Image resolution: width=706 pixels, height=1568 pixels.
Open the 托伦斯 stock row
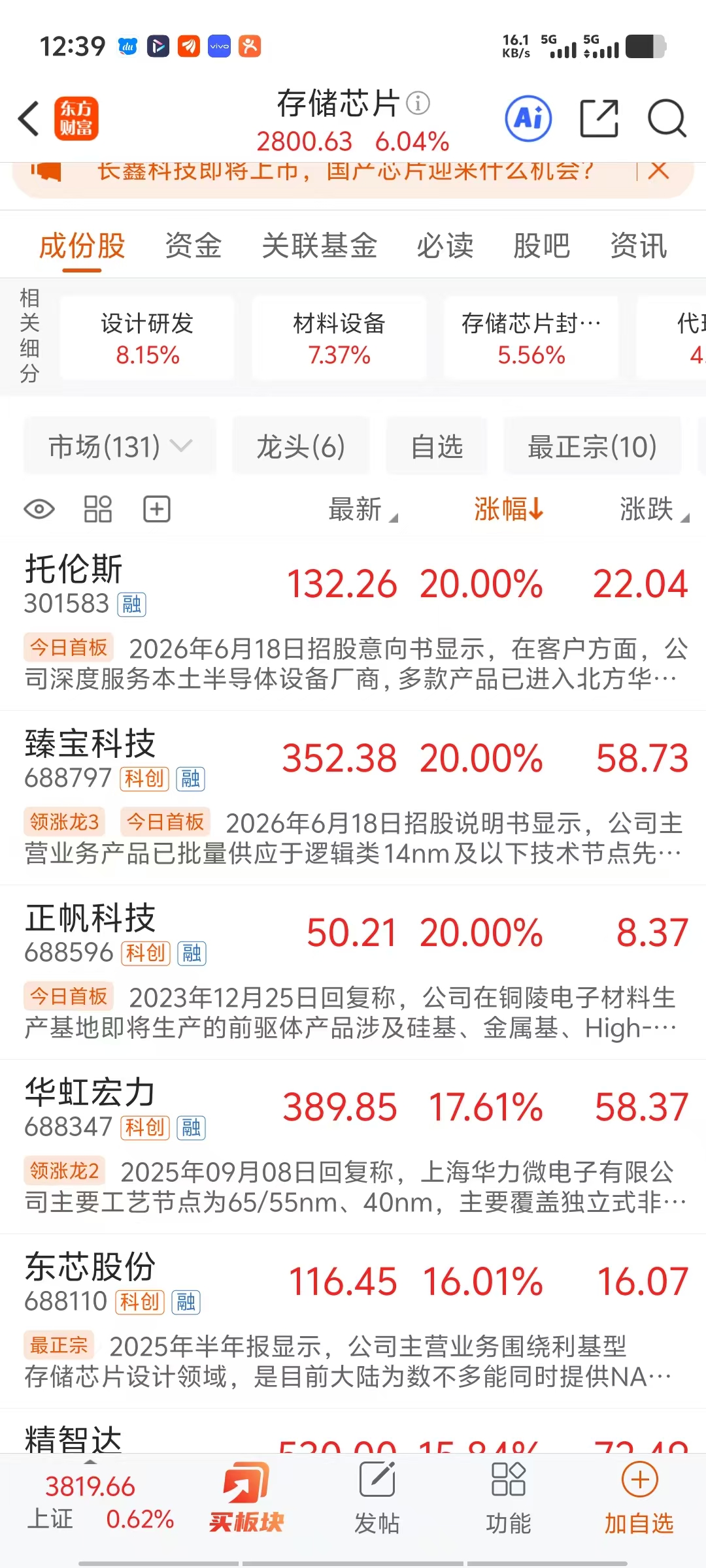353,623
